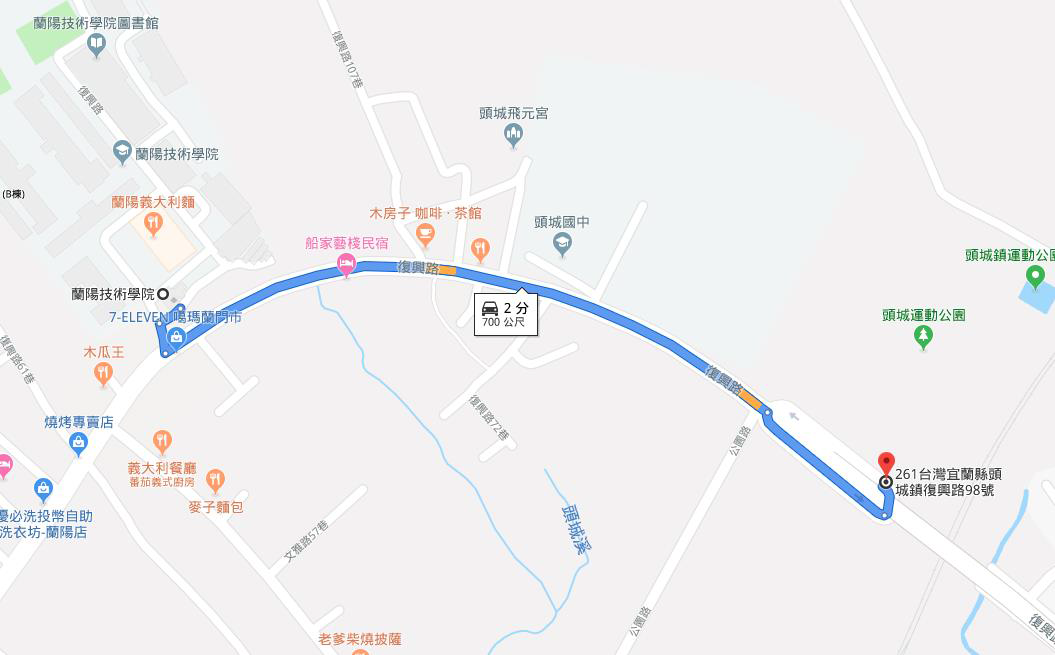
Task: Open the 船家藝棧民宿 lodging marker
Action: [x=347, y=265]
